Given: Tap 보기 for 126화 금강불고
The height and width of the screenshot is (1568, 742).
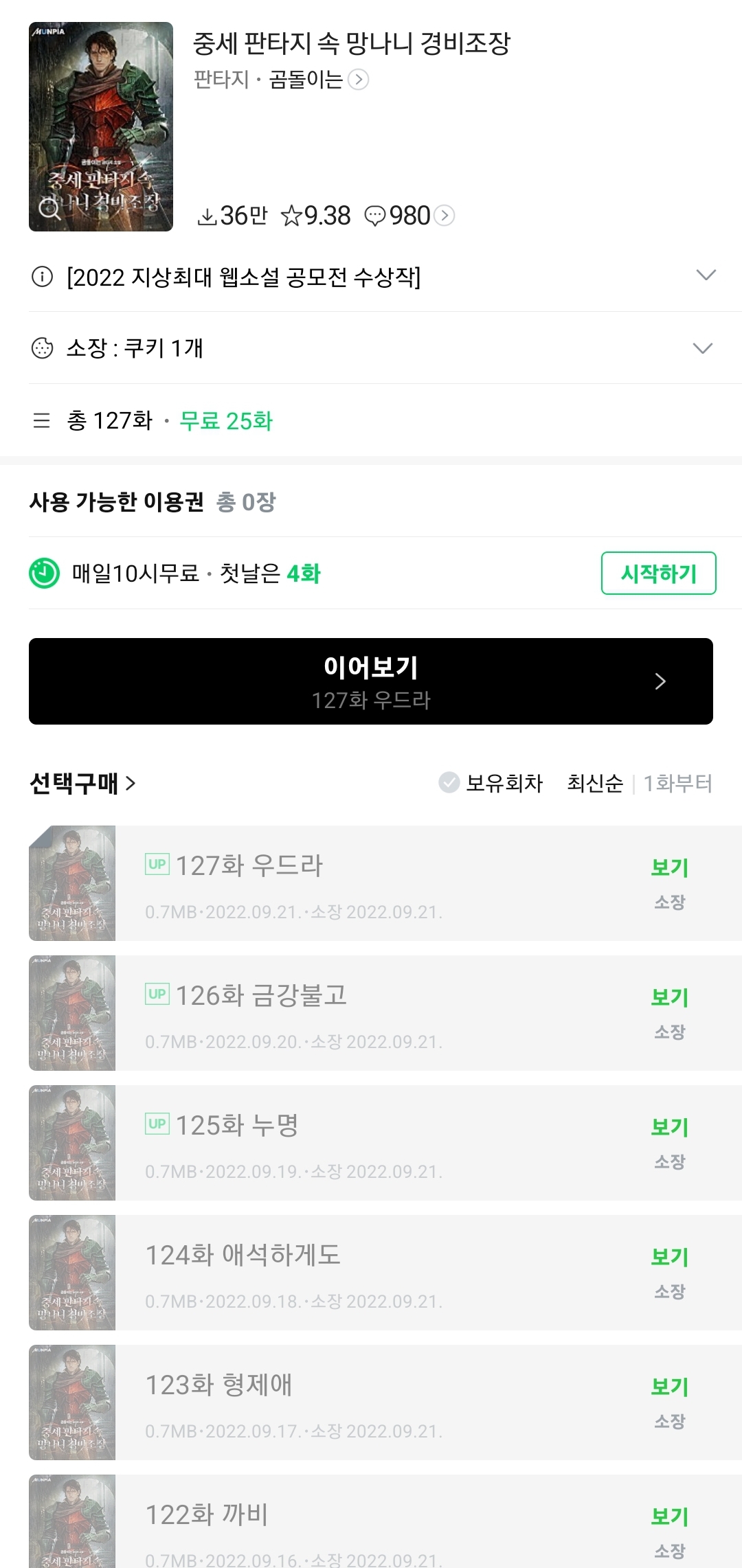Looking at the screenshot, I should coord(669,998).
